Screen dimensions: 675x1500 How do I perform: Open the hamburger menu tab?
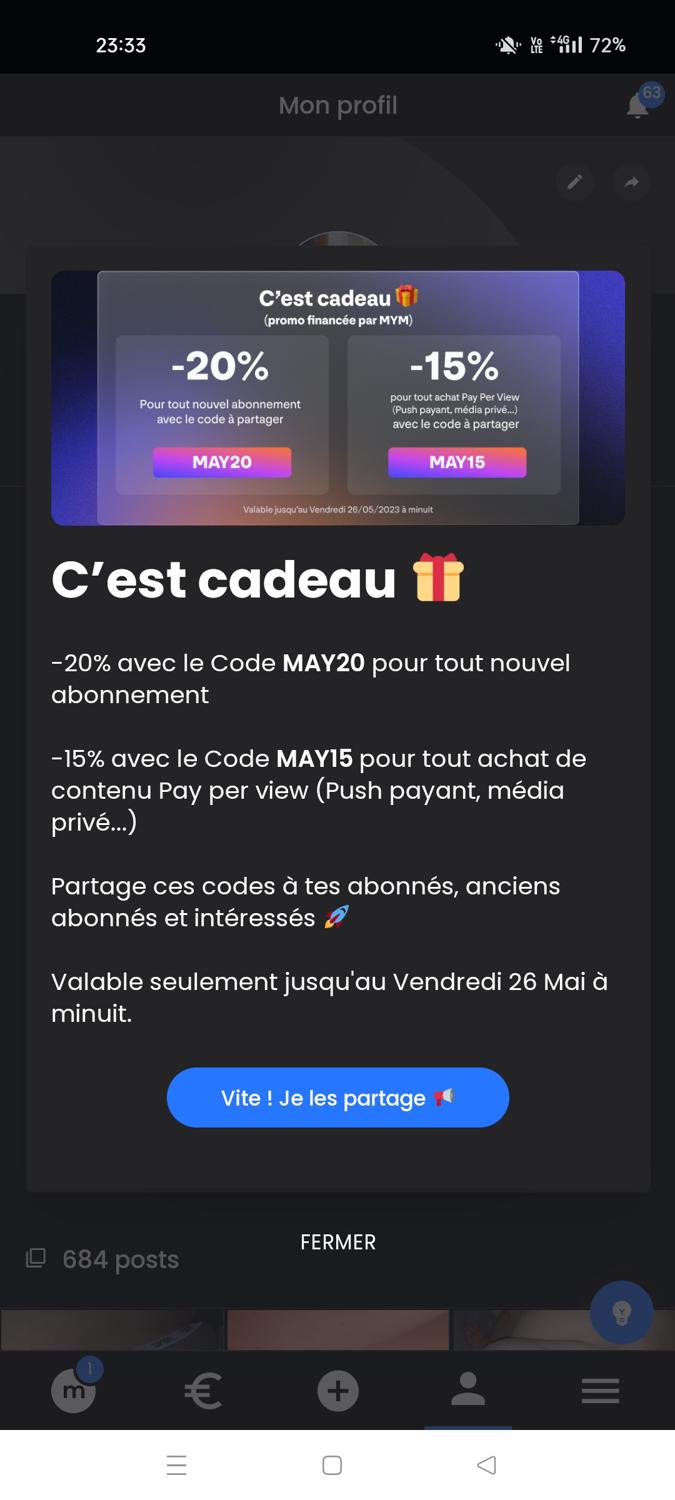(600, 1390)
